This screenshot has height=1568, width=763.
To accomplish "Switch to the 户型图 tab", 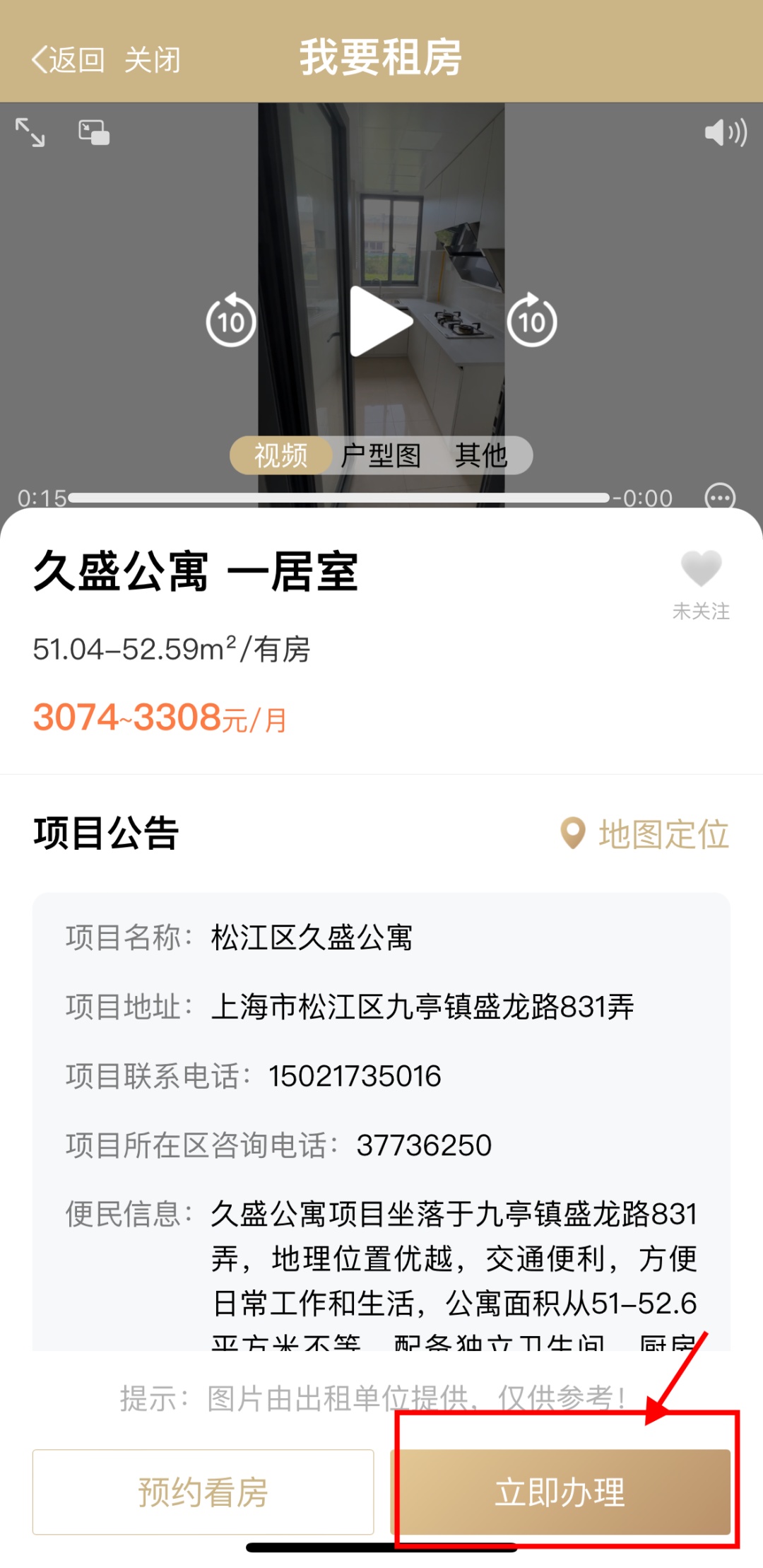I will (381, 455).
